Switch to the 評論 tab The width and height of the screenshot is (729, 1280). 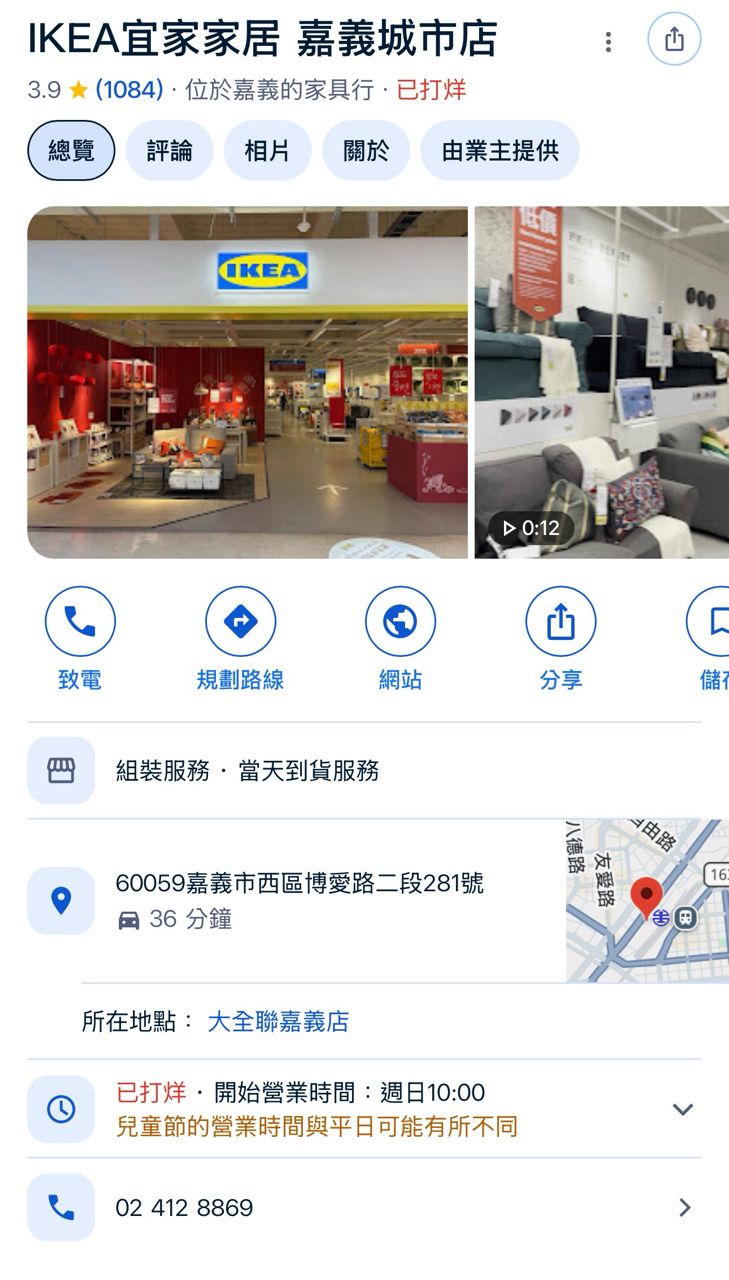coord(169,151)
